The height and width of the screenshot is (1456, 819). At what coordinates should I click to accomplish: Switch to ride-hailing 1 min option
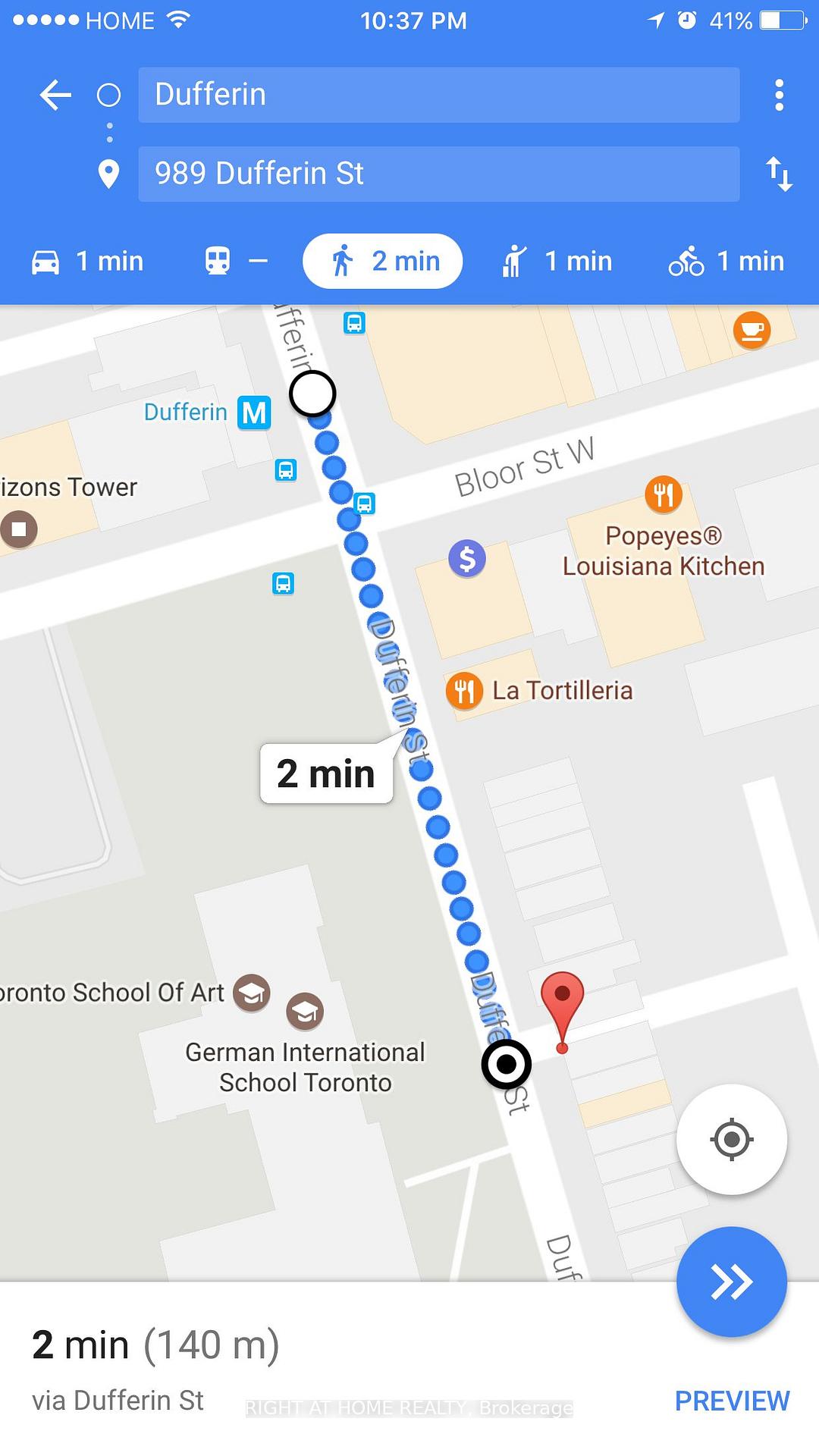pos(557,262)
